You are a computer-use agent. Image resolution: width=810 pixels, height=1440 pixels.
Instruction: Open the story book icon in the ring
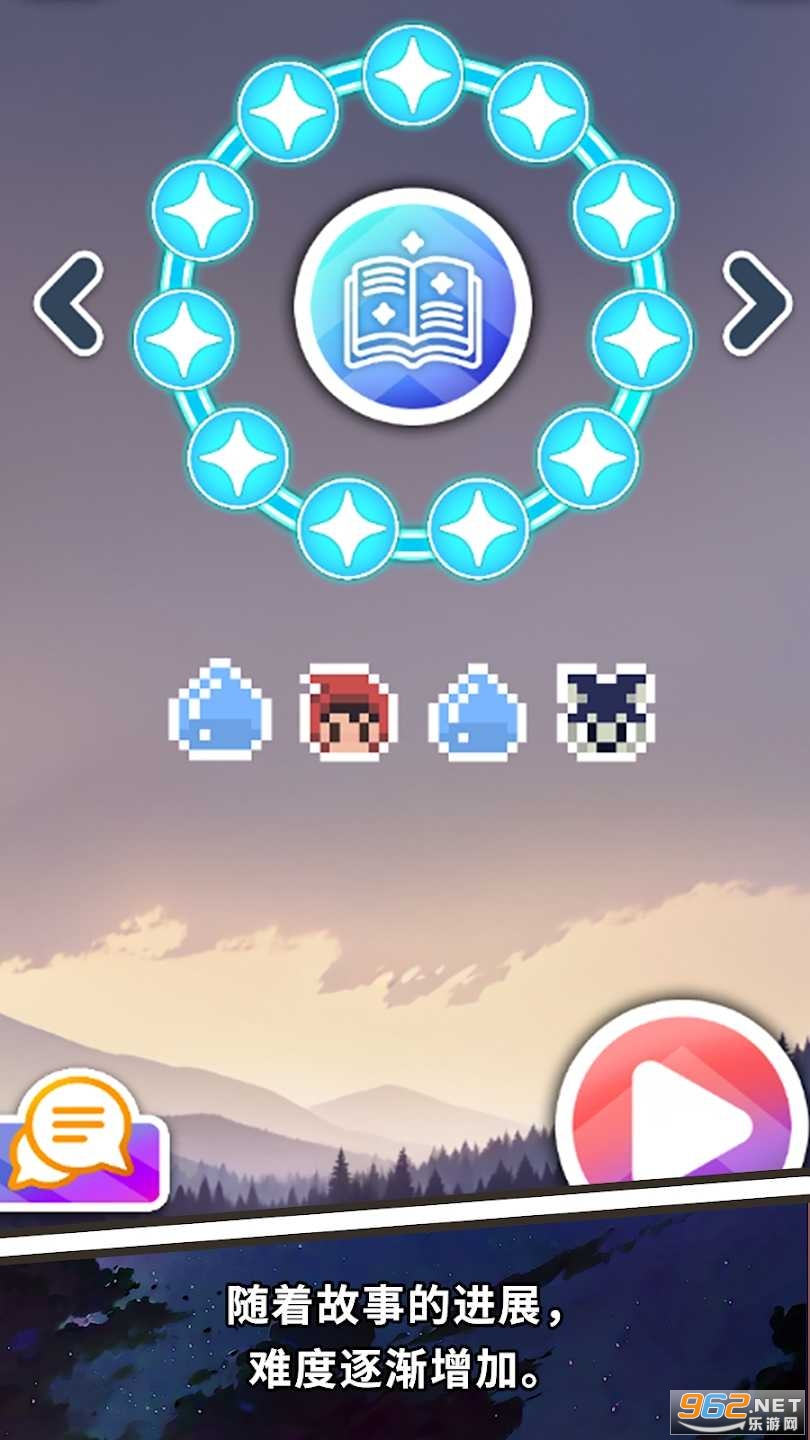coord(413,304)
